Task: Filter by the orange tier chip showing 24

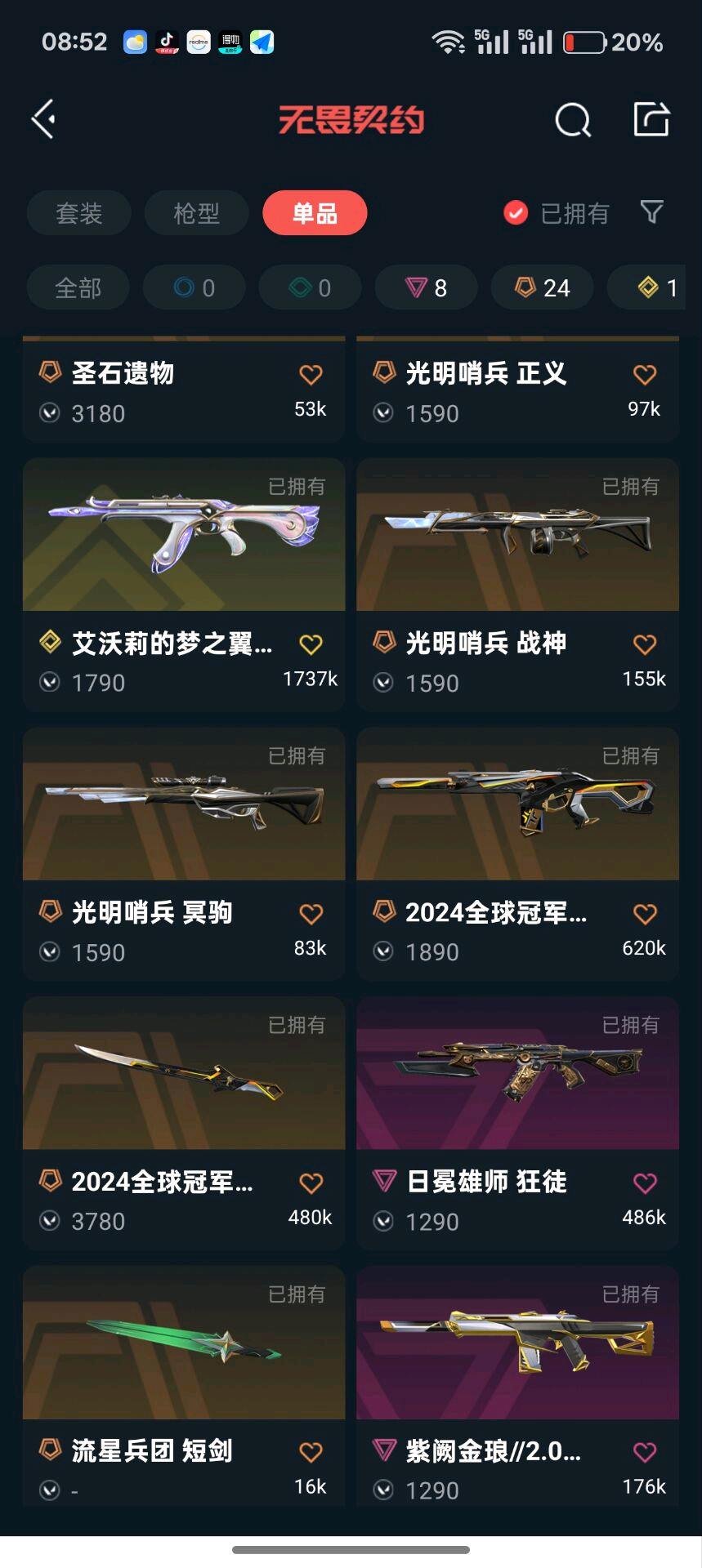Action: pyautogui.click(x=542, y=287)
